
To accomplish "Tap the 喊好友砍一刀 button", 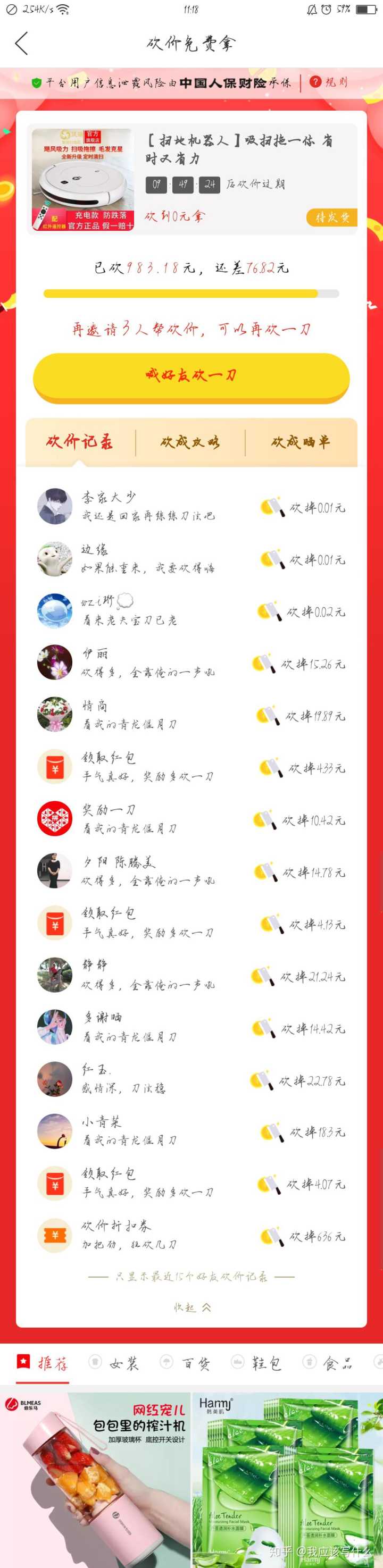I will coord(191,375).
